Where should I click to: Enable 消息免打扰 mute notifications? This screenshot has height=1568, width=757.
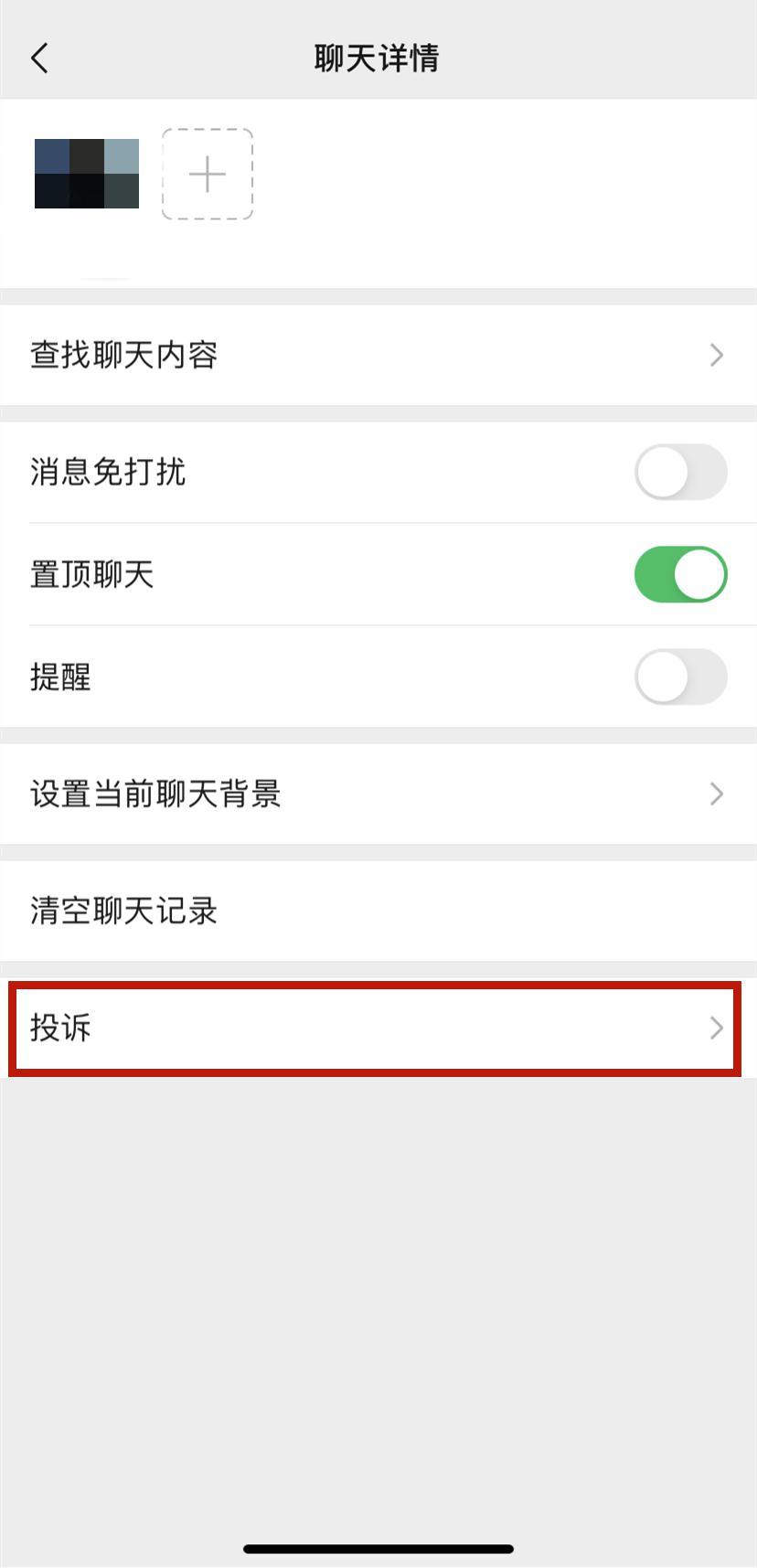point(680,473)
